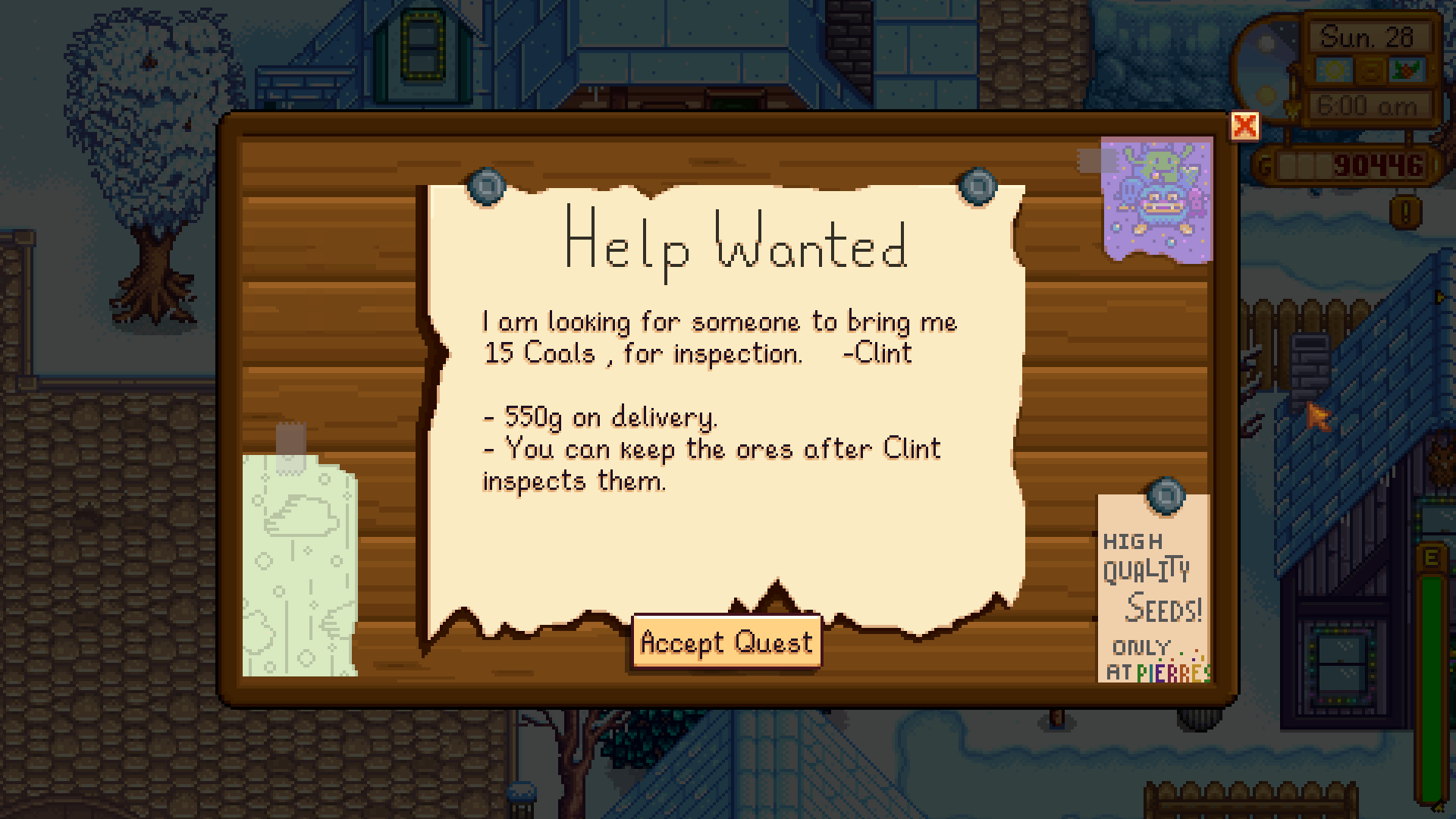Close the Help Wanted board

pyautogui.click(x=1244, y=126)
